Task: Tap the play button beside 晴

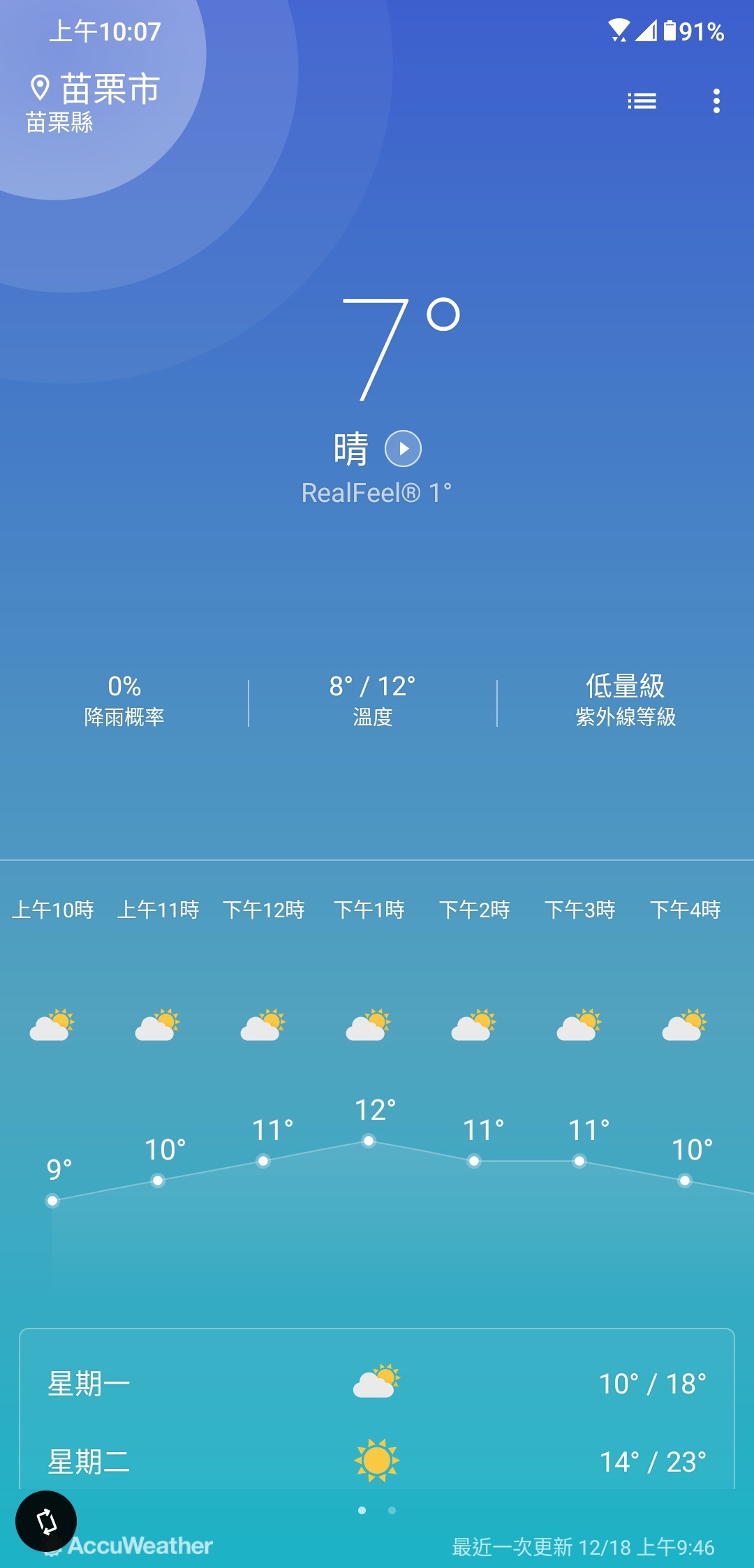Action: [x=403, y=449]
